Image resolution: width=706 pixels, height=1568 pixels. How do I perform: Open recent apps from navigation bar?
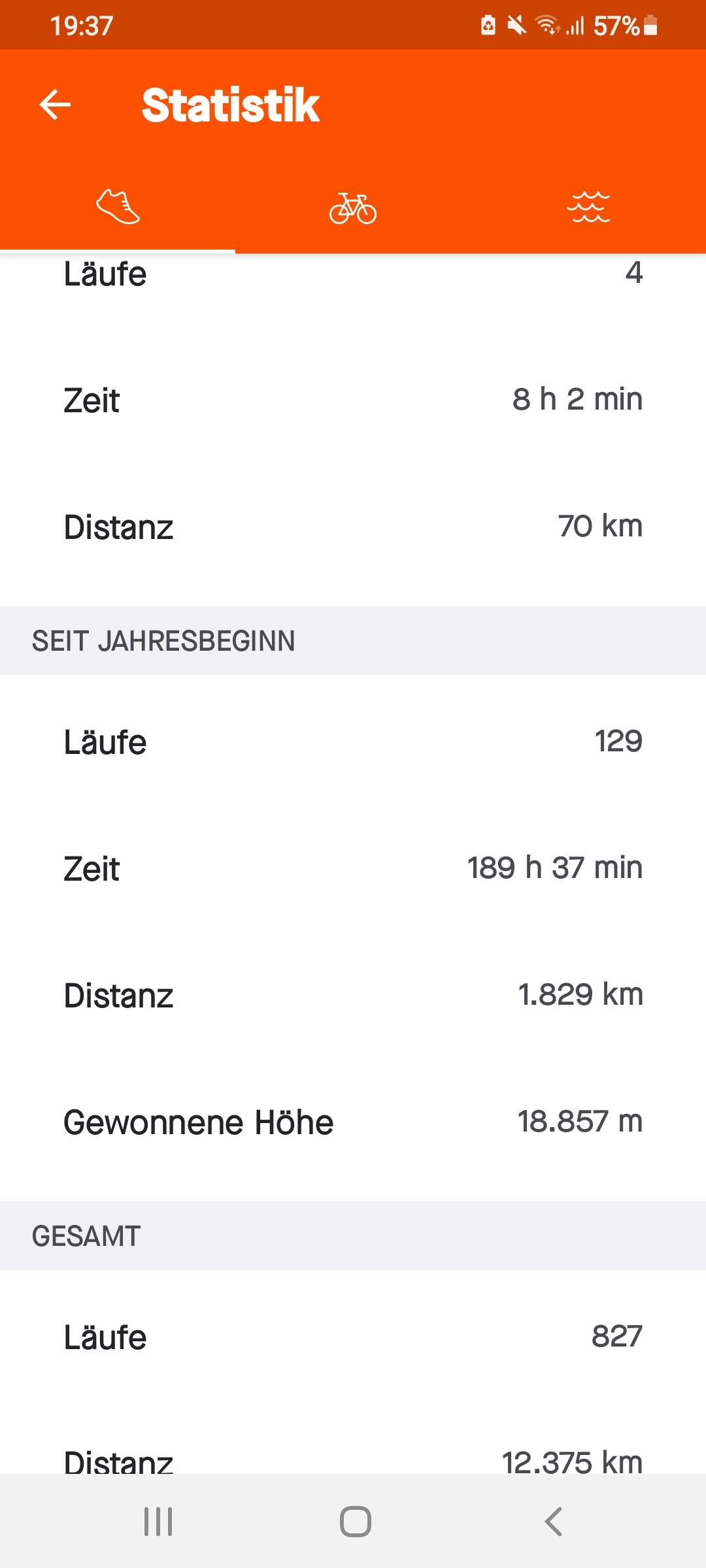coord(158,1521)
